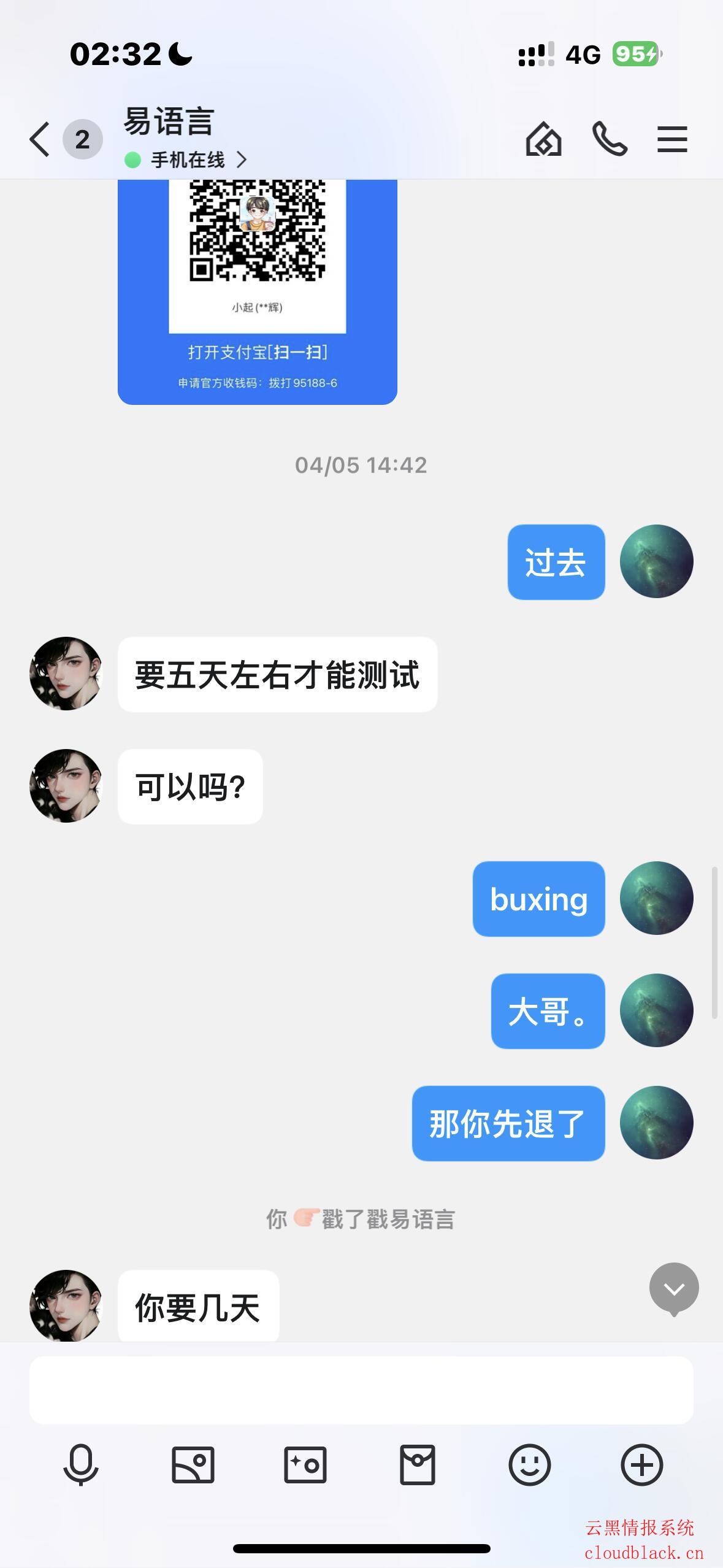
Task: Pick a photo from the gallery
Action: (x=193, y=1465)
